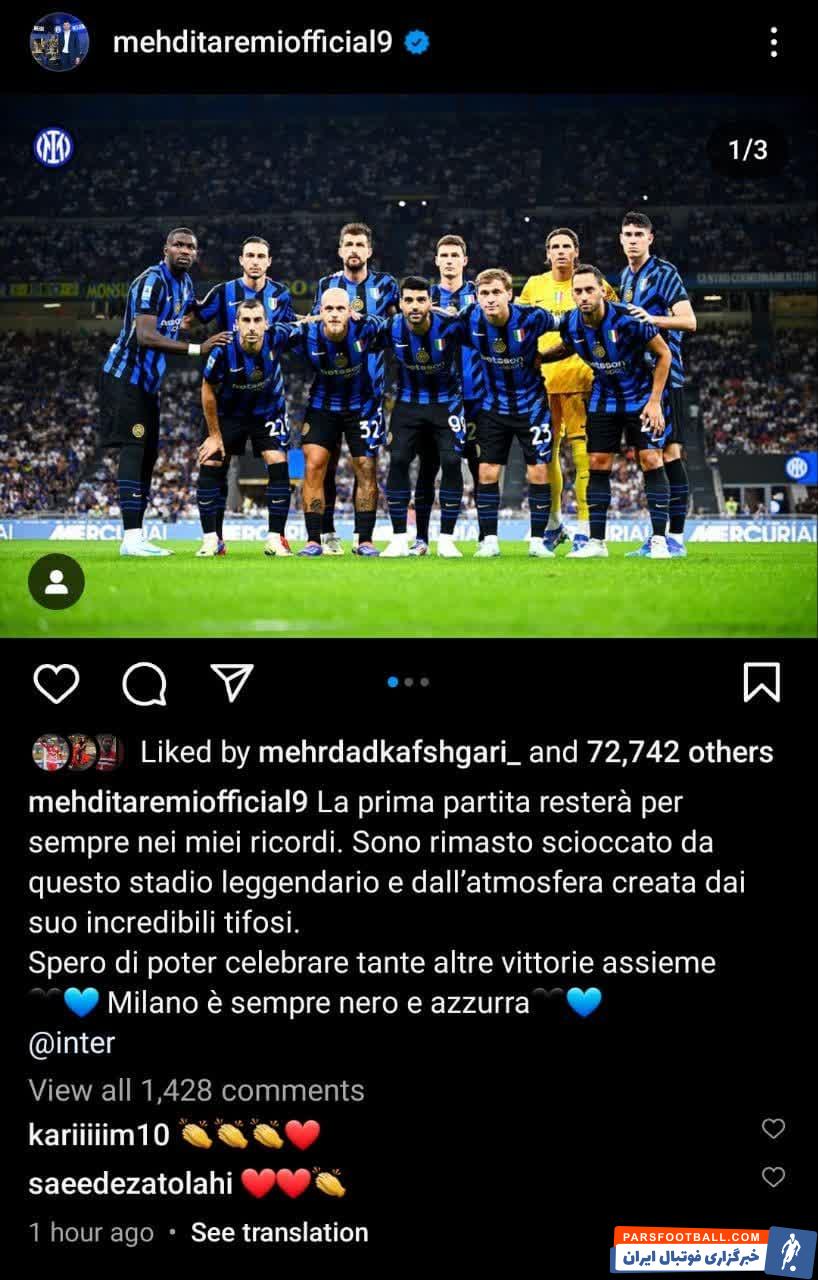The width and height of the screenshot is (818, 1280).
Task: Open kariiiiim10's profile from comment
Action: (x=99, y=1134)
